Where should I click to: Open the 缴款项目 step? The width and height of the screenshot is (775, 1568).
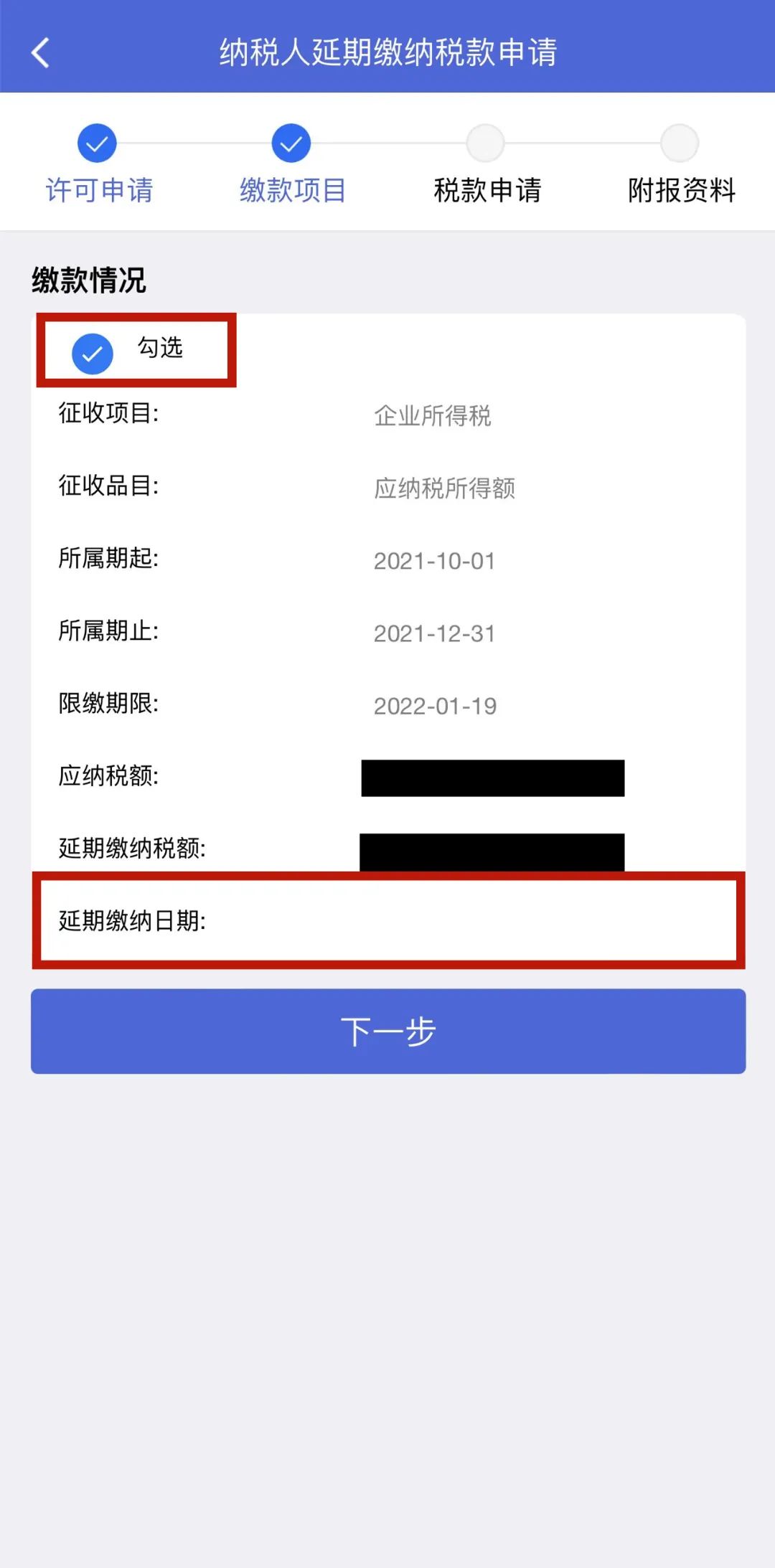[292, 164]
